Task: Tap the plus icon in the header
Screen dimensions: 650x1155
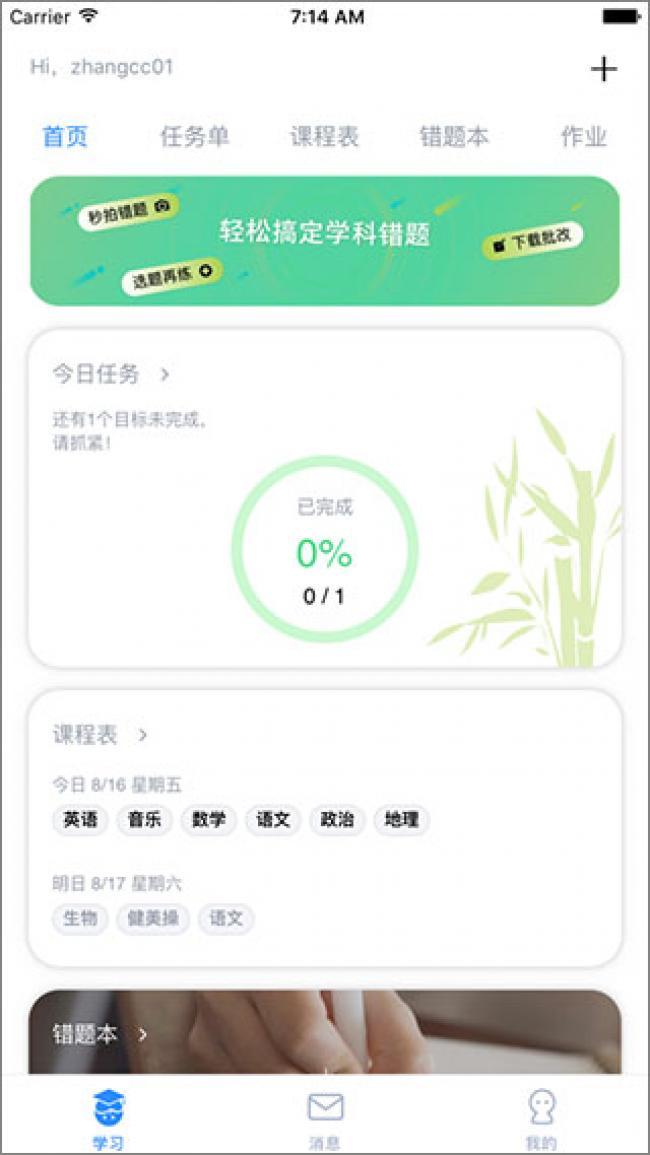Action: point(603,69)
